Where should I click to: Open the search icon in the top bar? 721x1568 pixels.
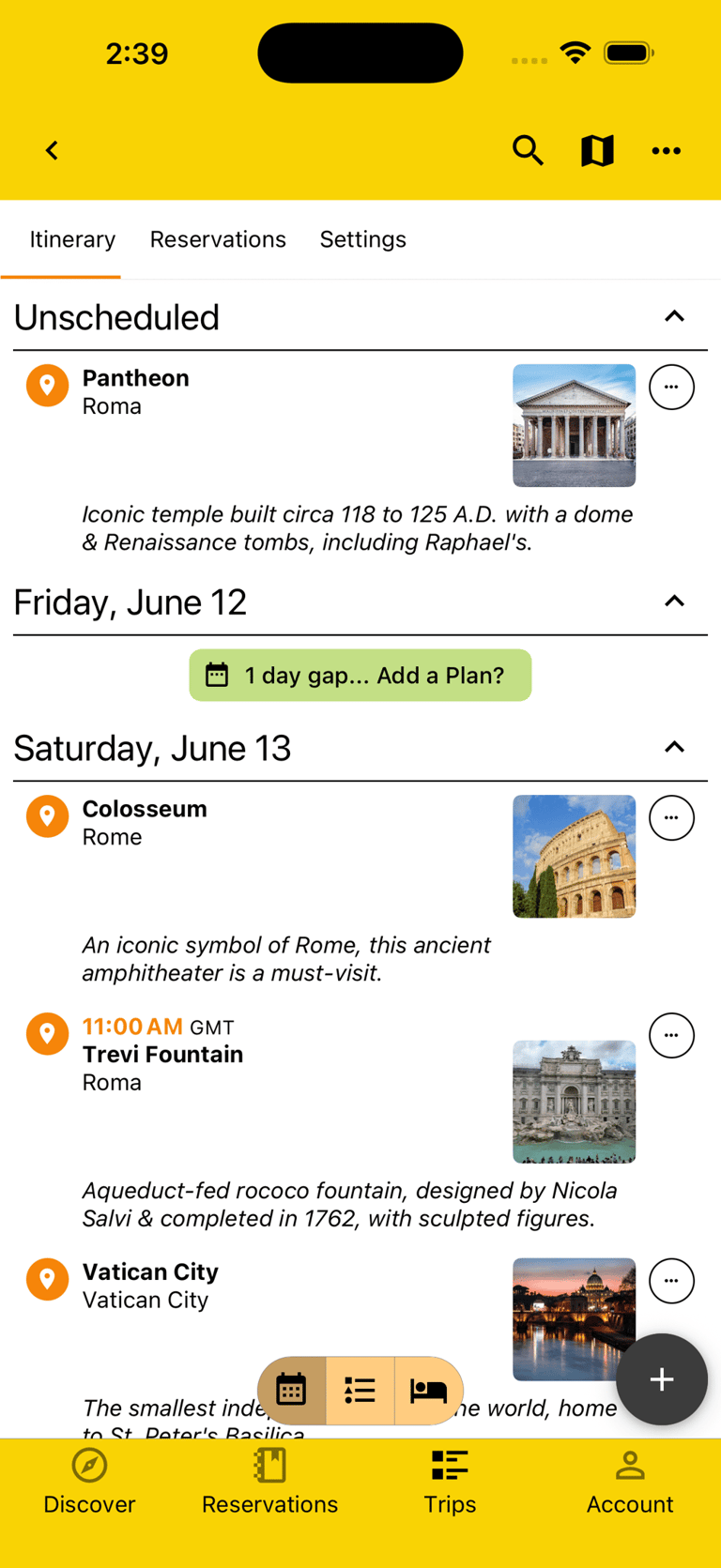pos(528,150)
